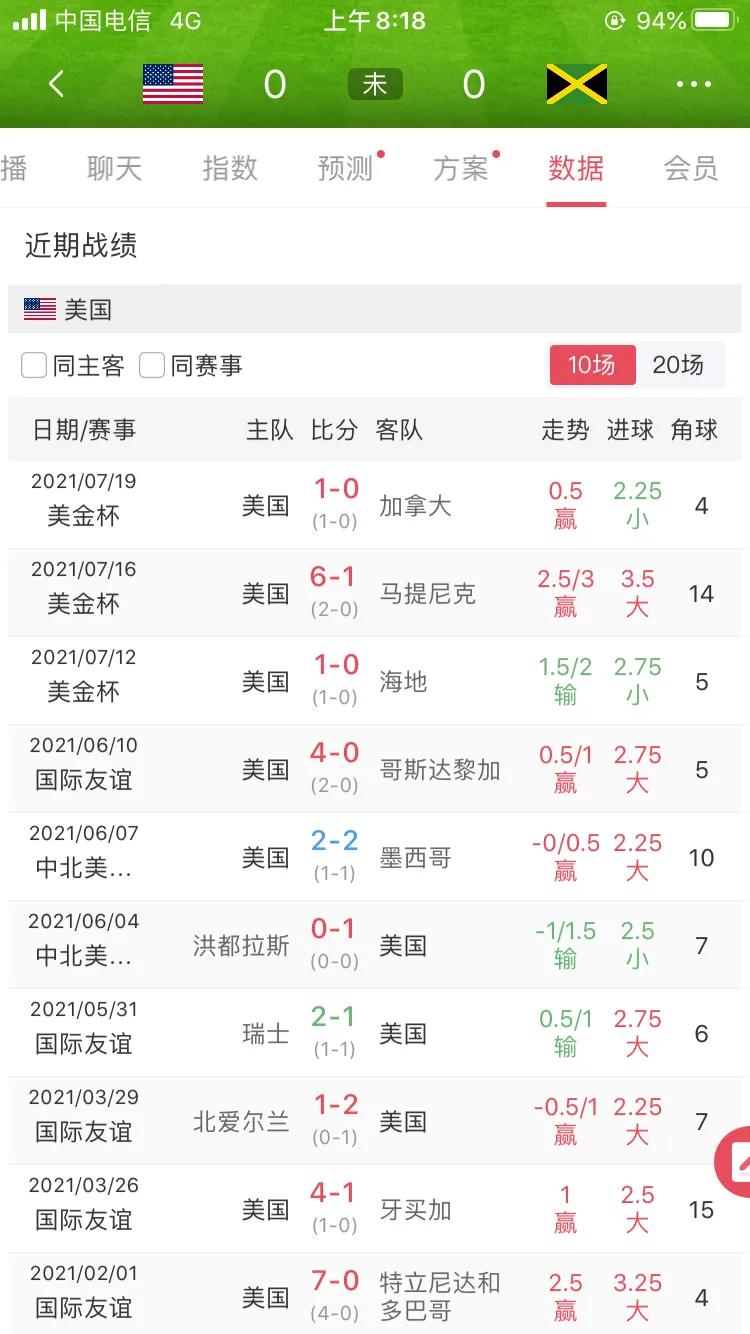This screenshot has height=1334, width=750.
Task: Open the 方案 tab
Action: point(458,170)
